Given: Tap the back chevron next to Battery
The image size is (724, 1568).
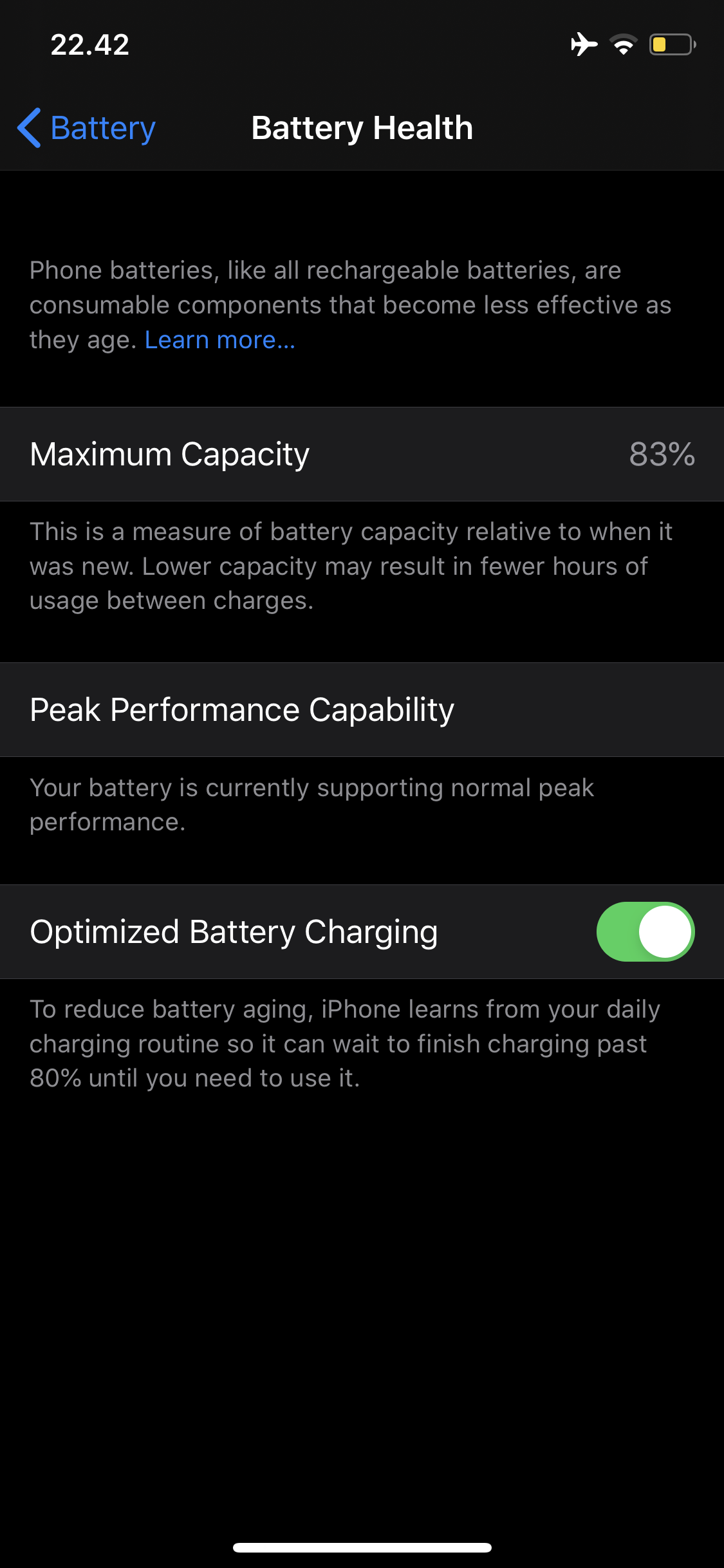Looking at the screenshot, I should (x=28, y=127).
